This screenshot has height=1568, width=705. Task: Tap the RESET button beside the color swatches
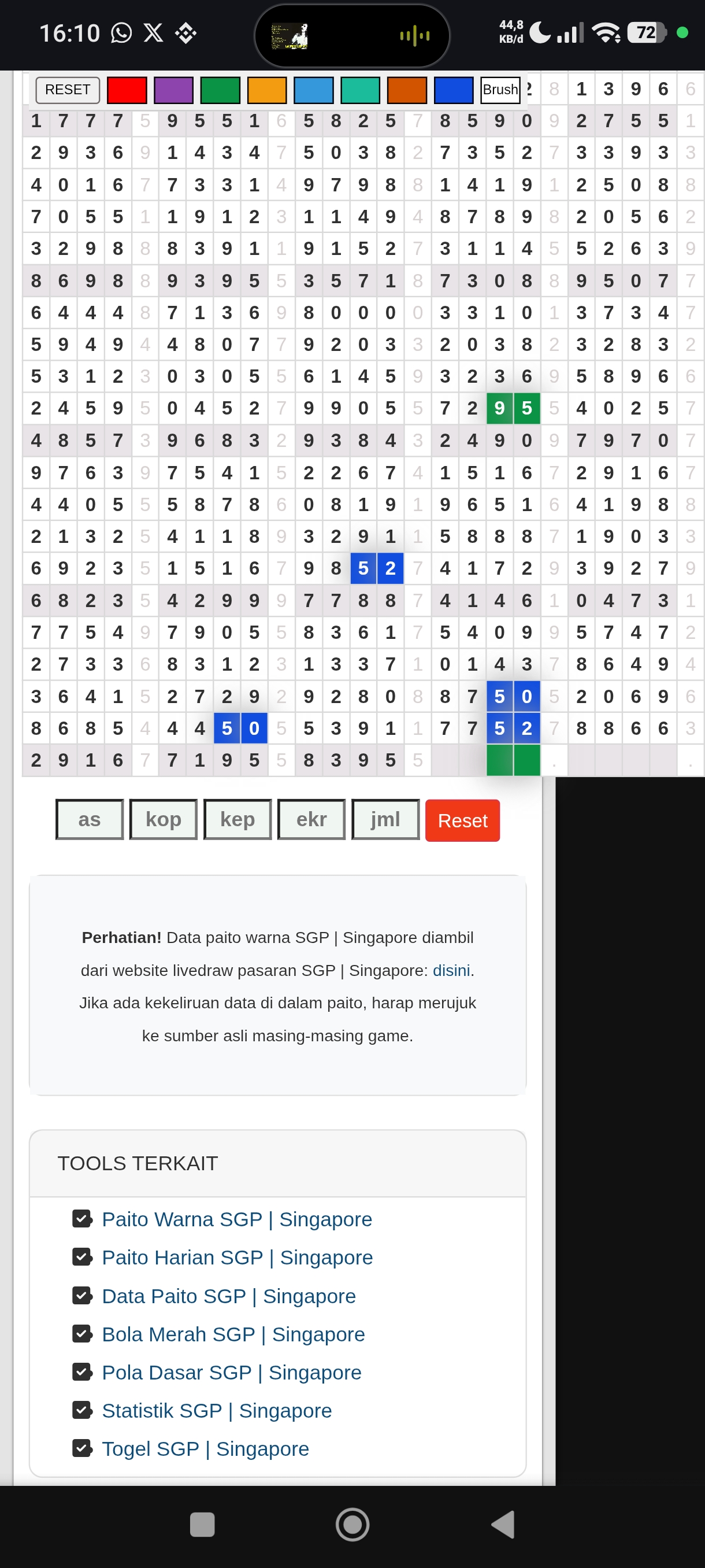pos(67,90)
